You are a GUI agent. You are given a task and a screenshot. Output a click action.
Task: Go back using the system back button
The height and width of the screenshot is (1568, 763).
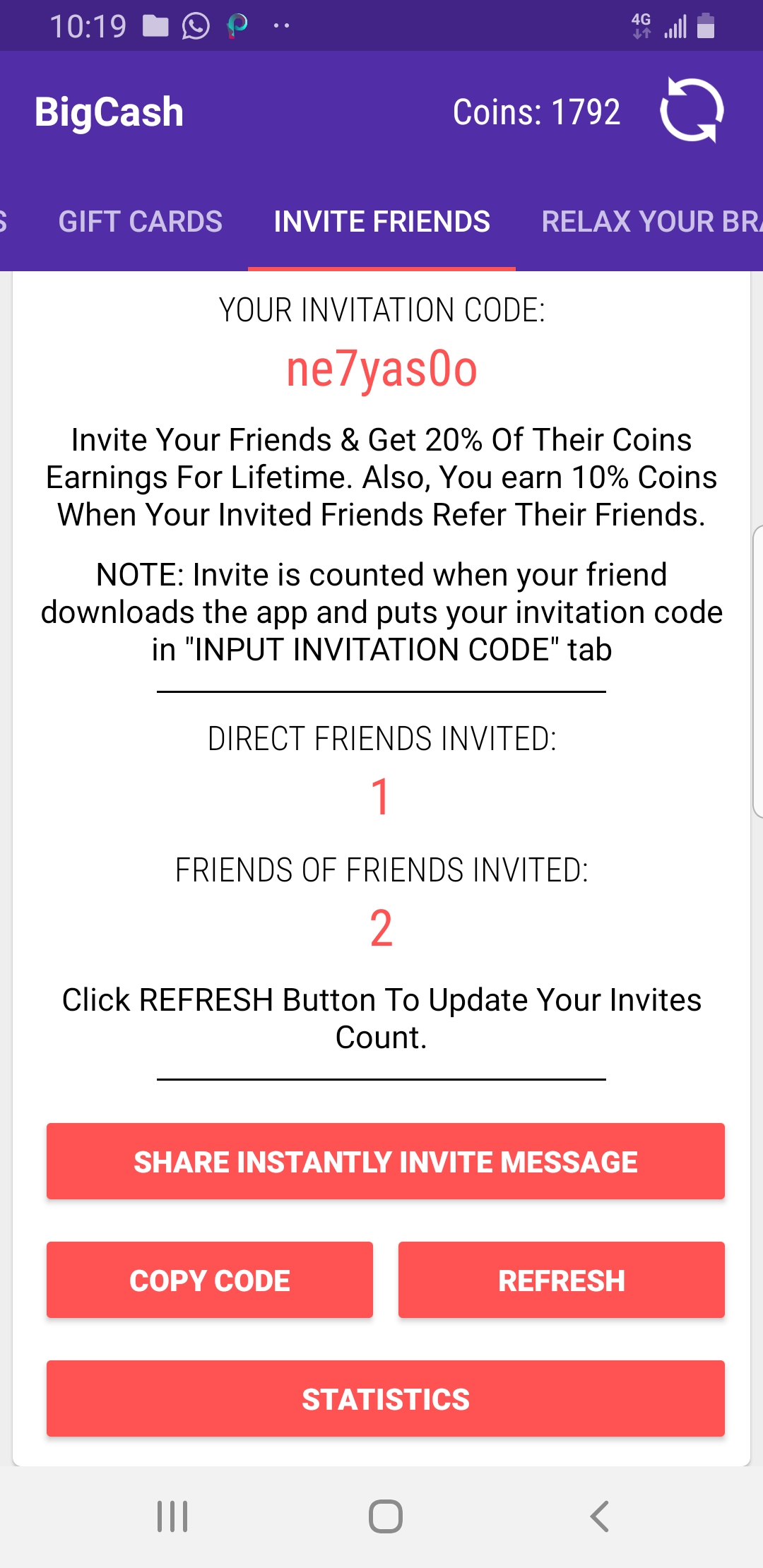tap(599, 1516)
